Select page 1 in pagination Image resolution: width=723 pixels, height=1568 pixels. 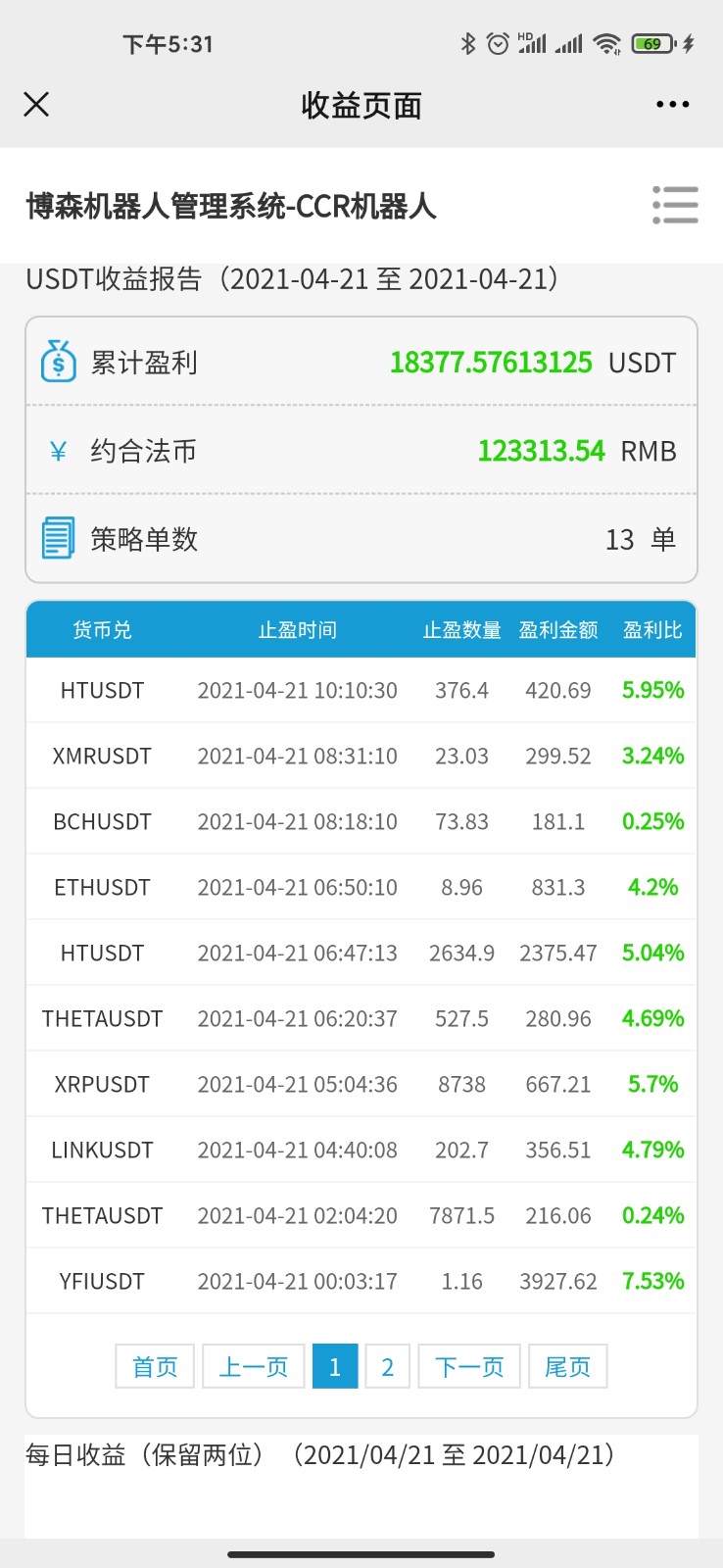click(x=335, y=1366)
